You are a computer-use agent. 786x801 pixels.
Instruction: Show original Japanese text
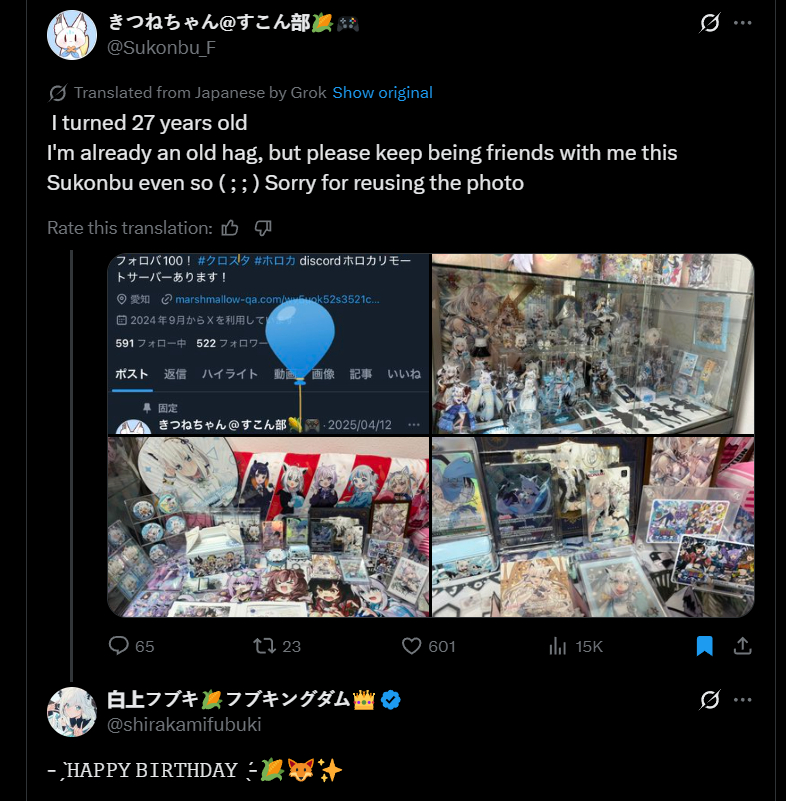click(382, 92)
